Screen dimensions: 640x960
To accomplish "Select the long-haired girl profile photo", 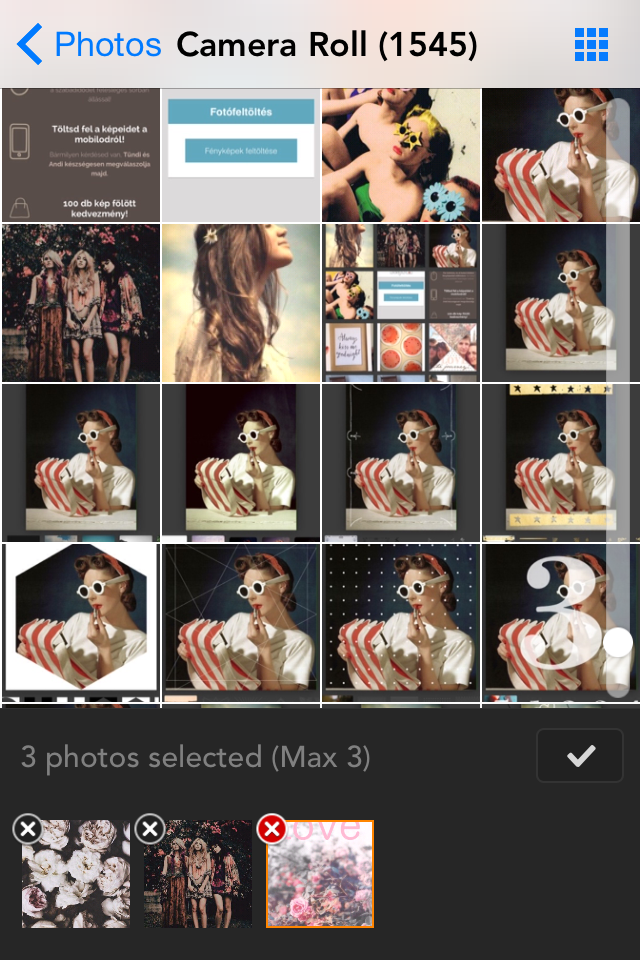I will coord(240,303).
